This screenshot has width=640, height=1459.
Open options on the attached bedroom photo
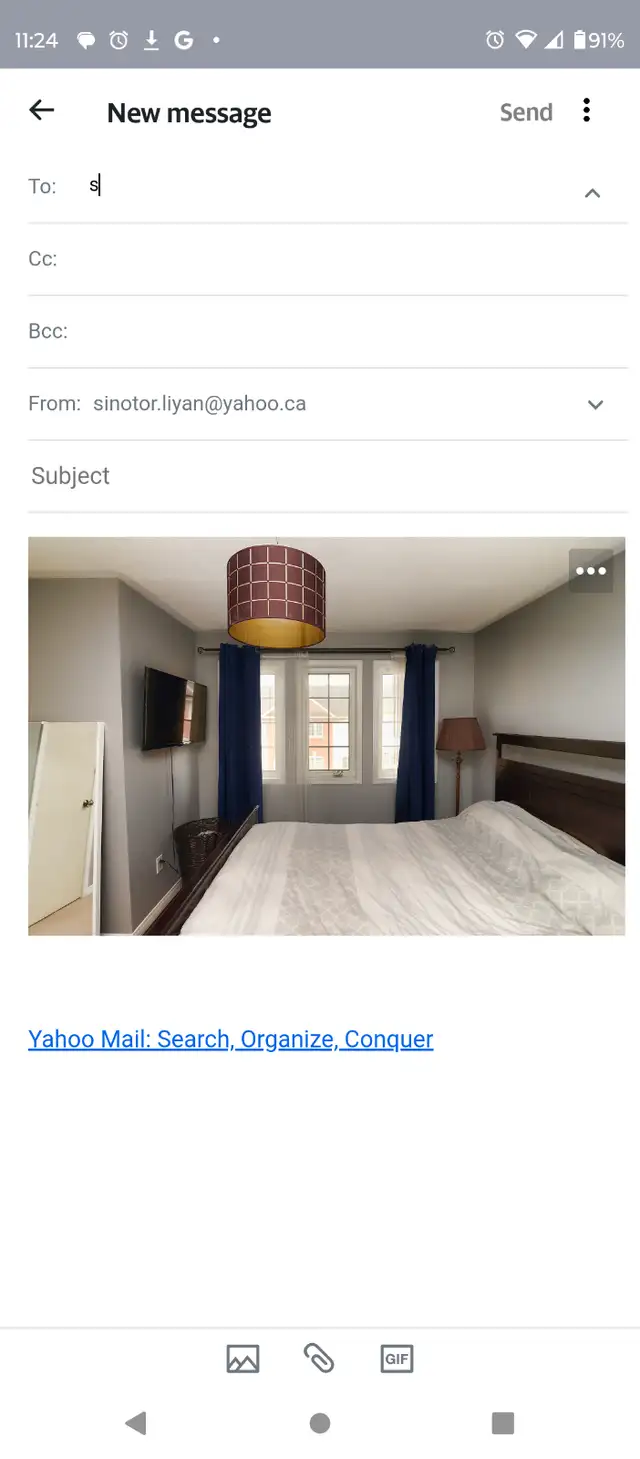(591, 571)
